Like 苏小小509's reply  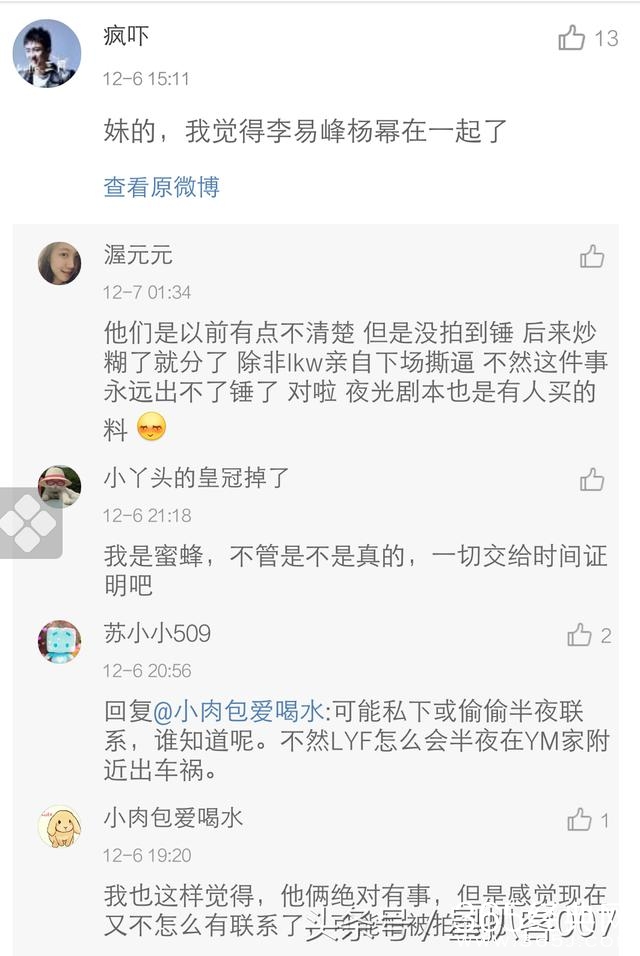(580, 635)
